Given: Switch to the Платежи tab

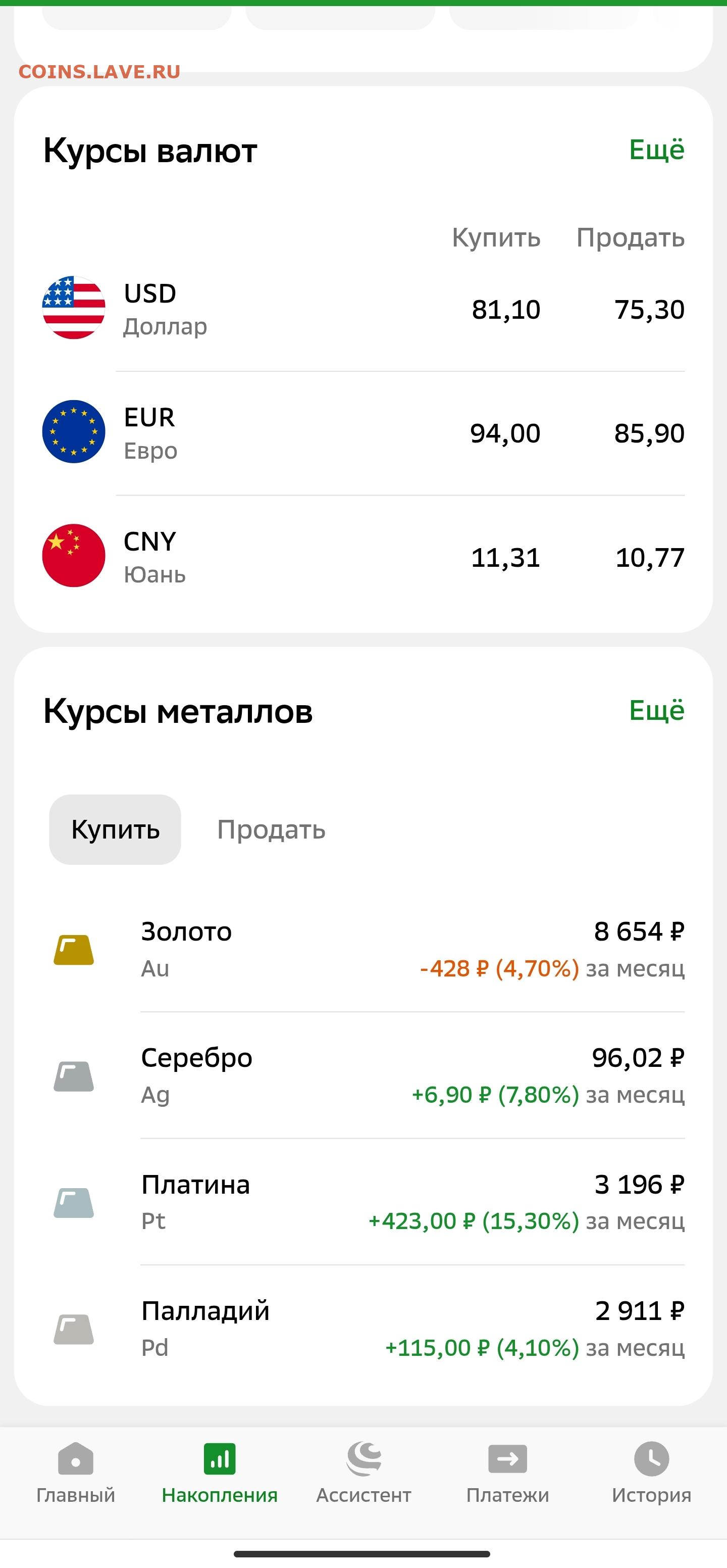Looking at the screenshot, I should pyautogui.click(x=507, y=1473).
